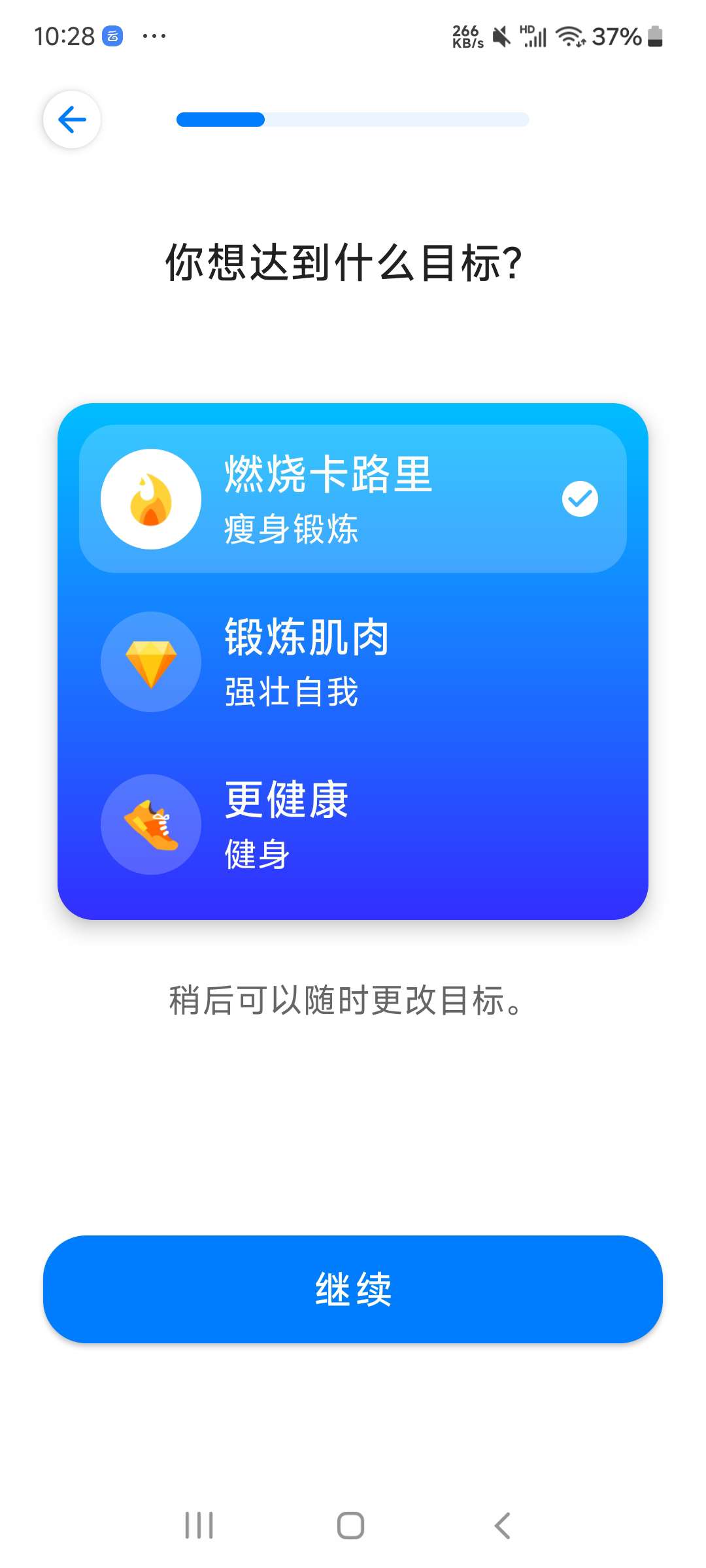The width and height of the screenshot is (706, 1568).
Task: Open recent apps from the navigation bar
Action: (199, 1526)
